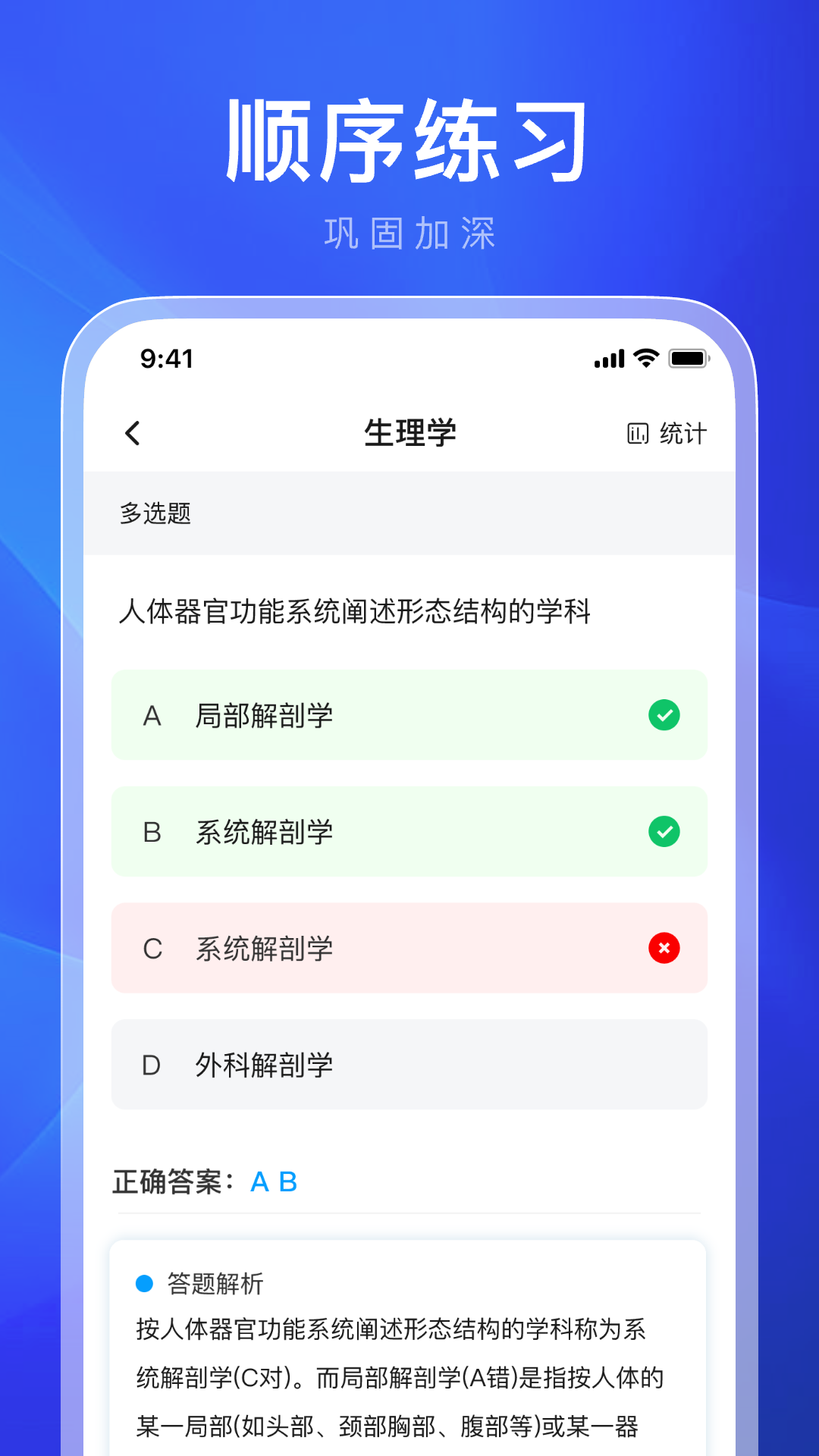This screenshot has width=819, height=1456.
Task: Tap the 统计 text label
Action: pos(684,432)
